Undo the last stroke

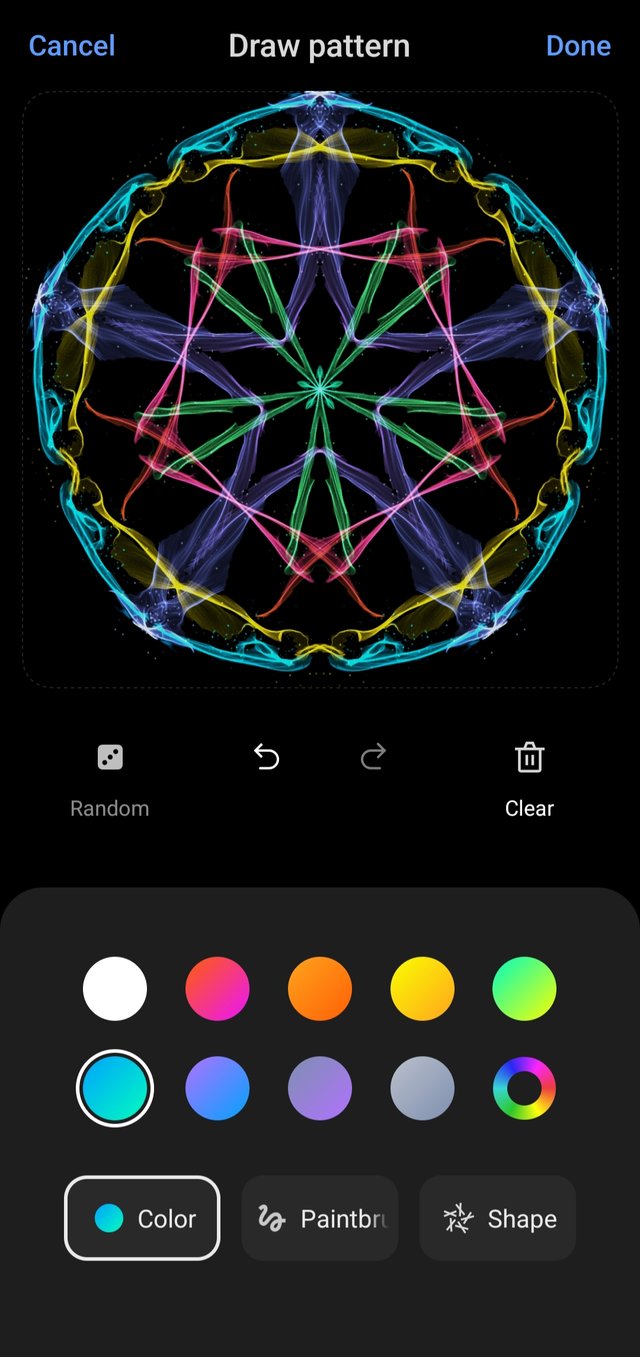266,758
